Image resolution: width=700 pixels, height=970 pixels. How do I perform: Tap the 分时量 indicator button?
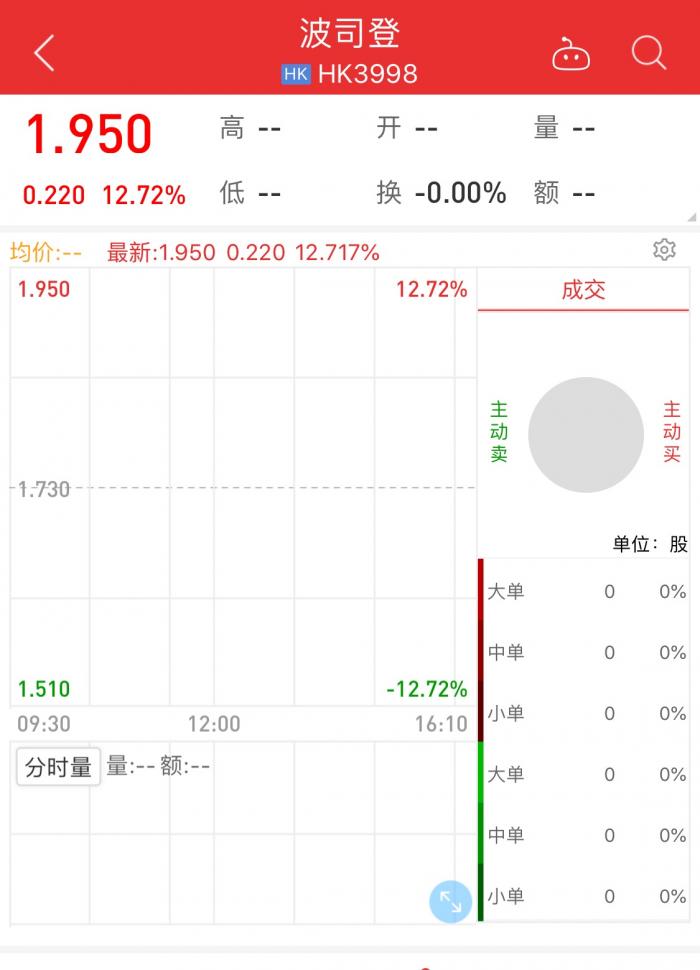pos(58,767)
